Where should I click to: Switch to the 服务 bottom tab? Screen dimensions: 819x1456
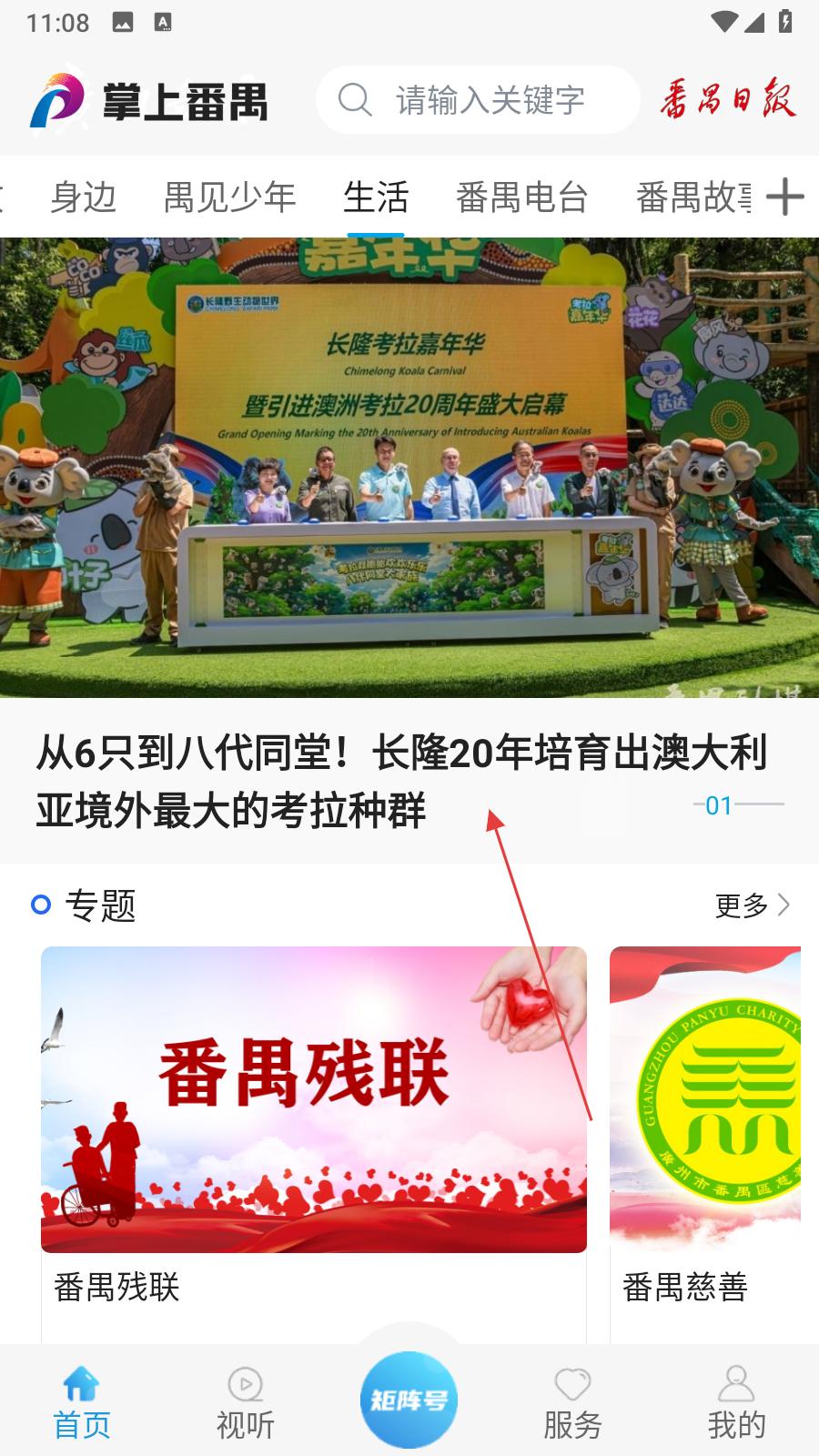point(573,1401)
